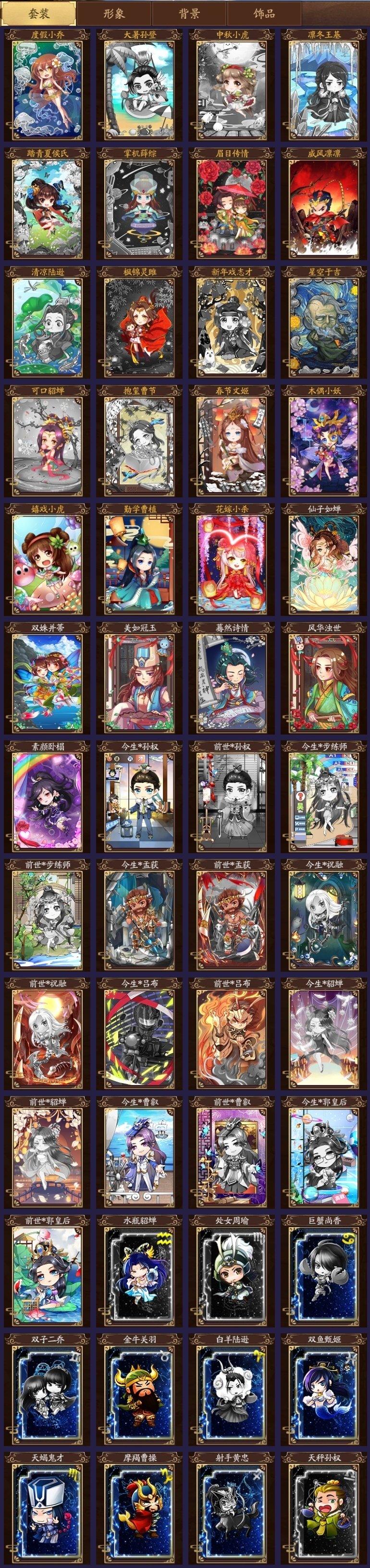Switch to the 背景 tab
Viewport: 370px width, 1568px height.
[x=189, y=13]
